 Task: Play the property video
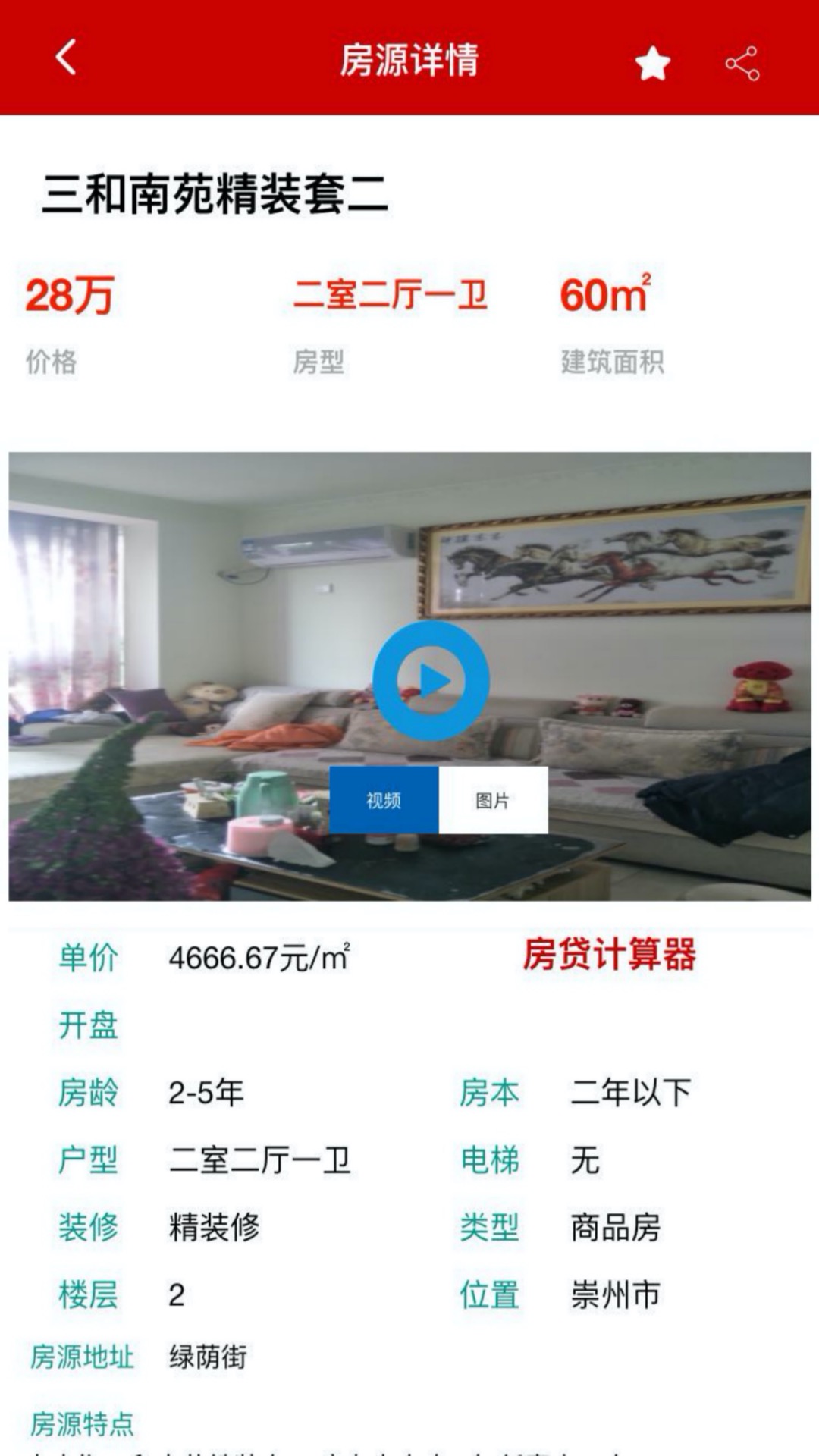tap(430, 680)
